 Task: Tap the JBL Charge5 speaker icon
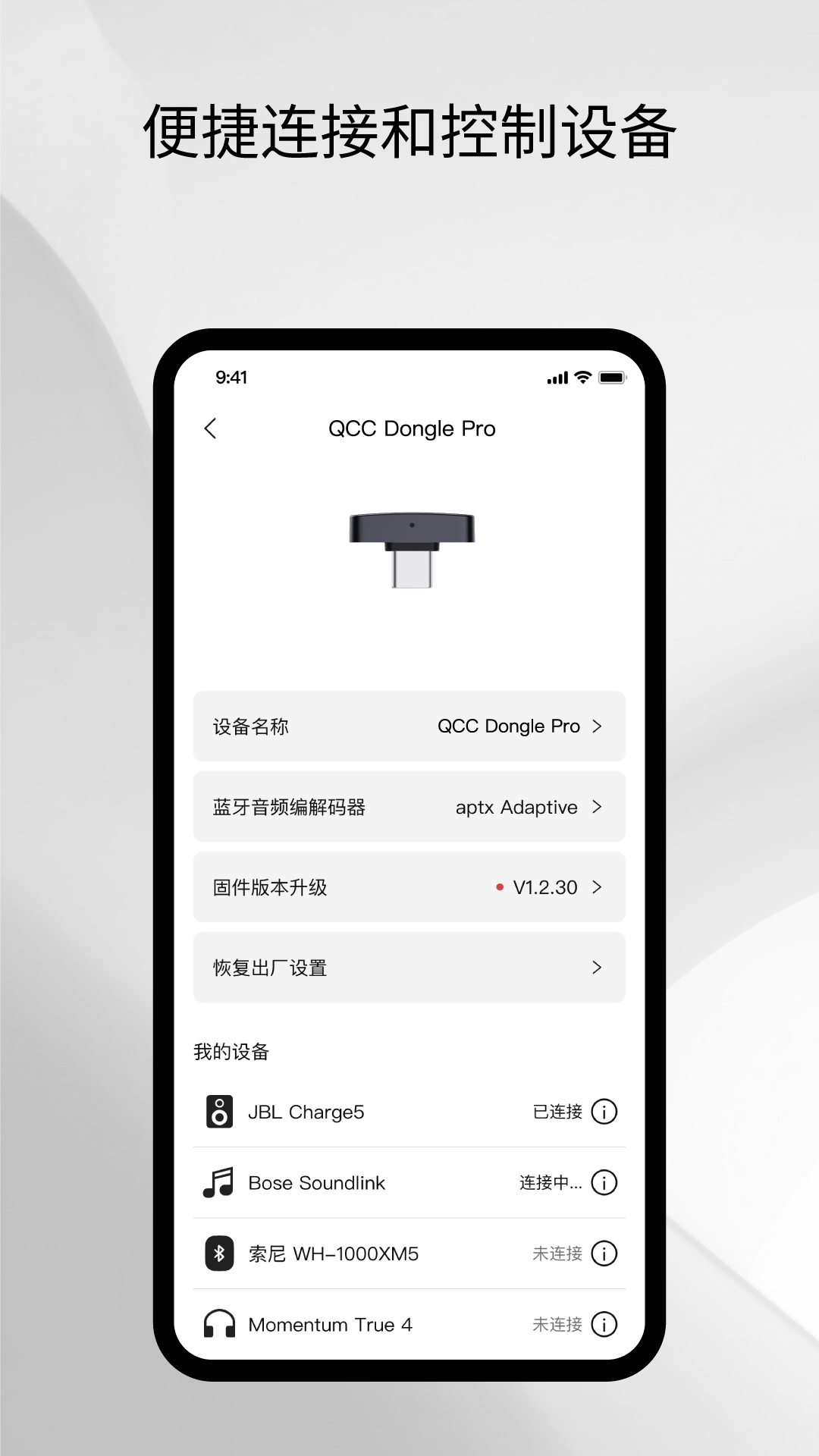(x=218, y=1112)
